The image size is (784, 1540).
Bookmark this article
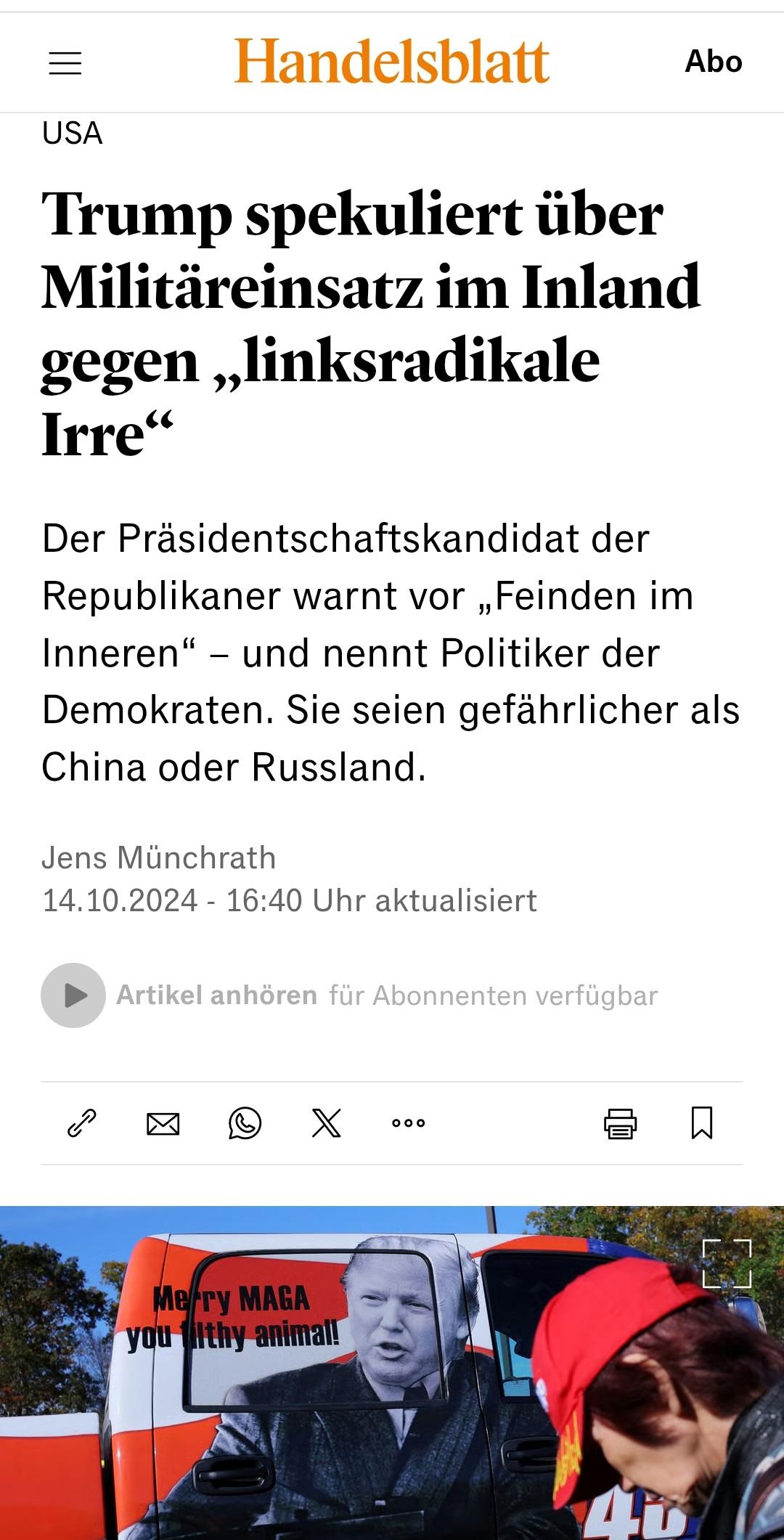coord(702,1123)
